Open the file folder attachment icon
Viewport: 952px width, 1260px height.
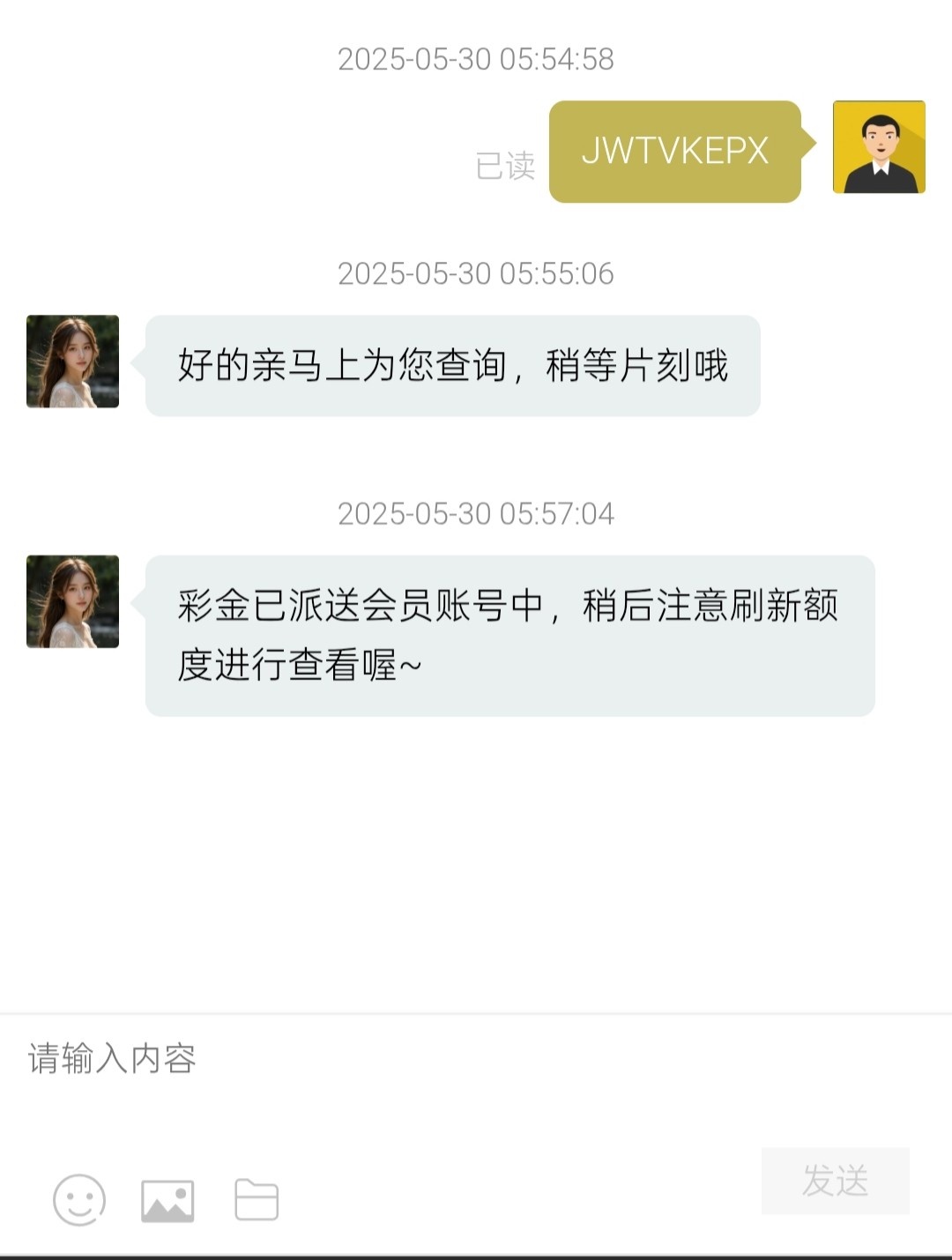pyautogui.click(x=257, y=1199)
